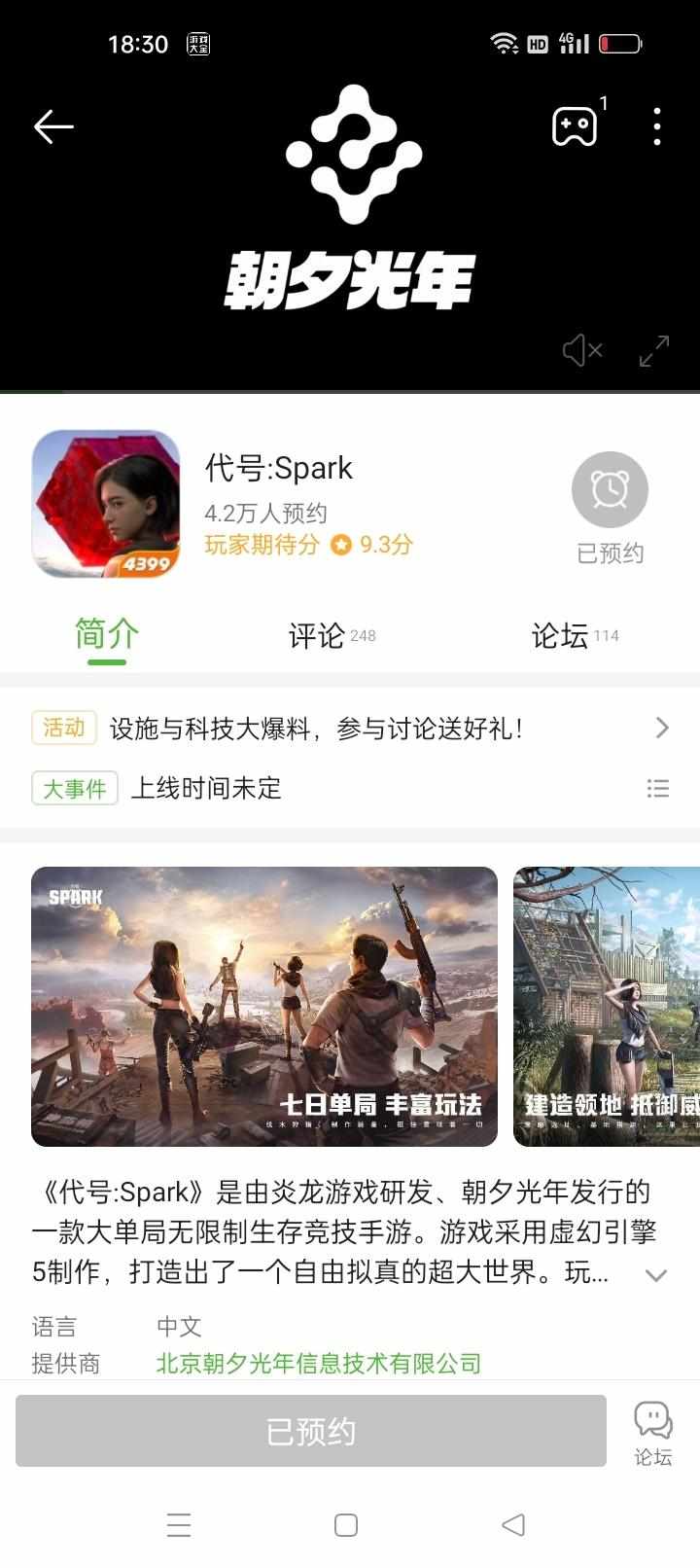Open the 大事件 timeline list icon

(658, 788)
